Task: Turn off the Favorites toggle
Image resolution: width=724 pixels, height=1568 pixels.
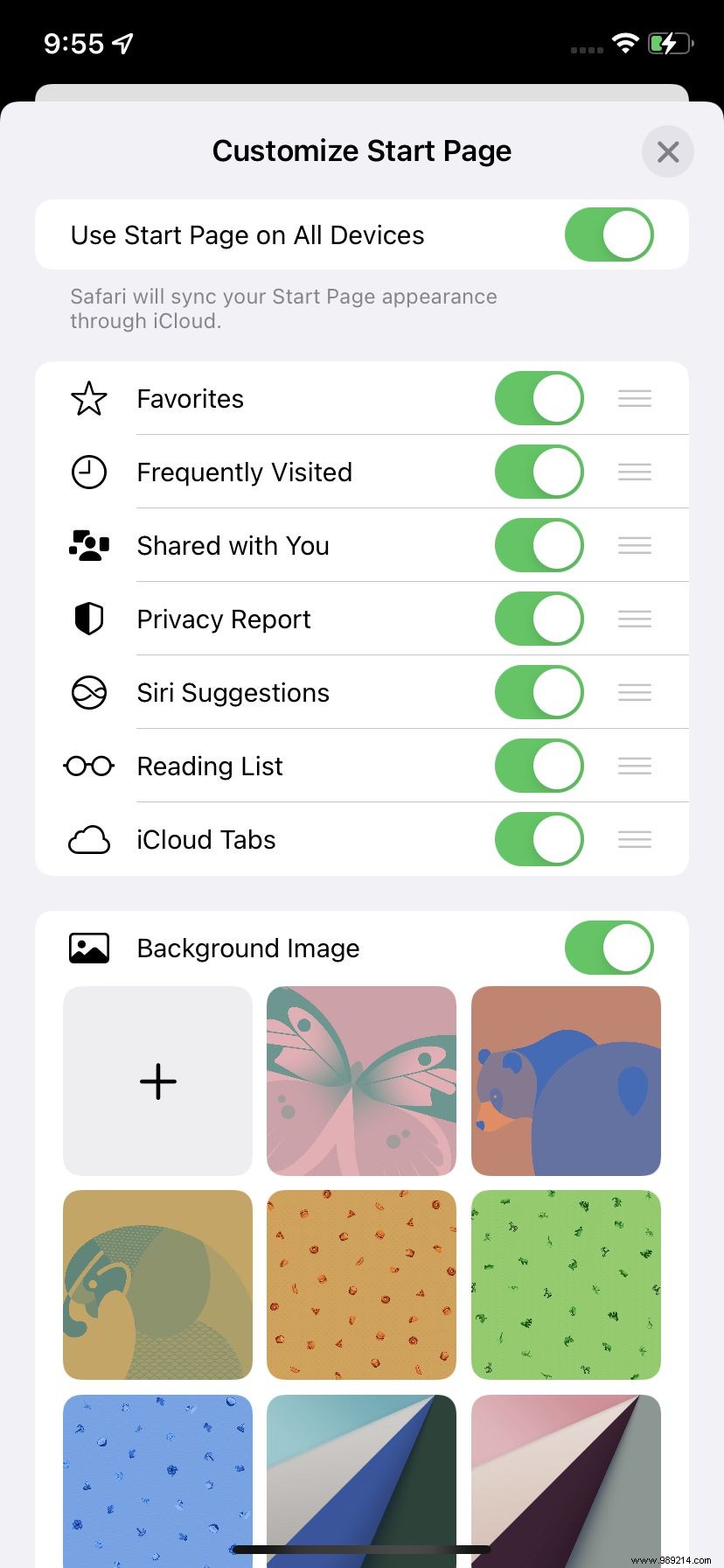Action: point(539,398)
